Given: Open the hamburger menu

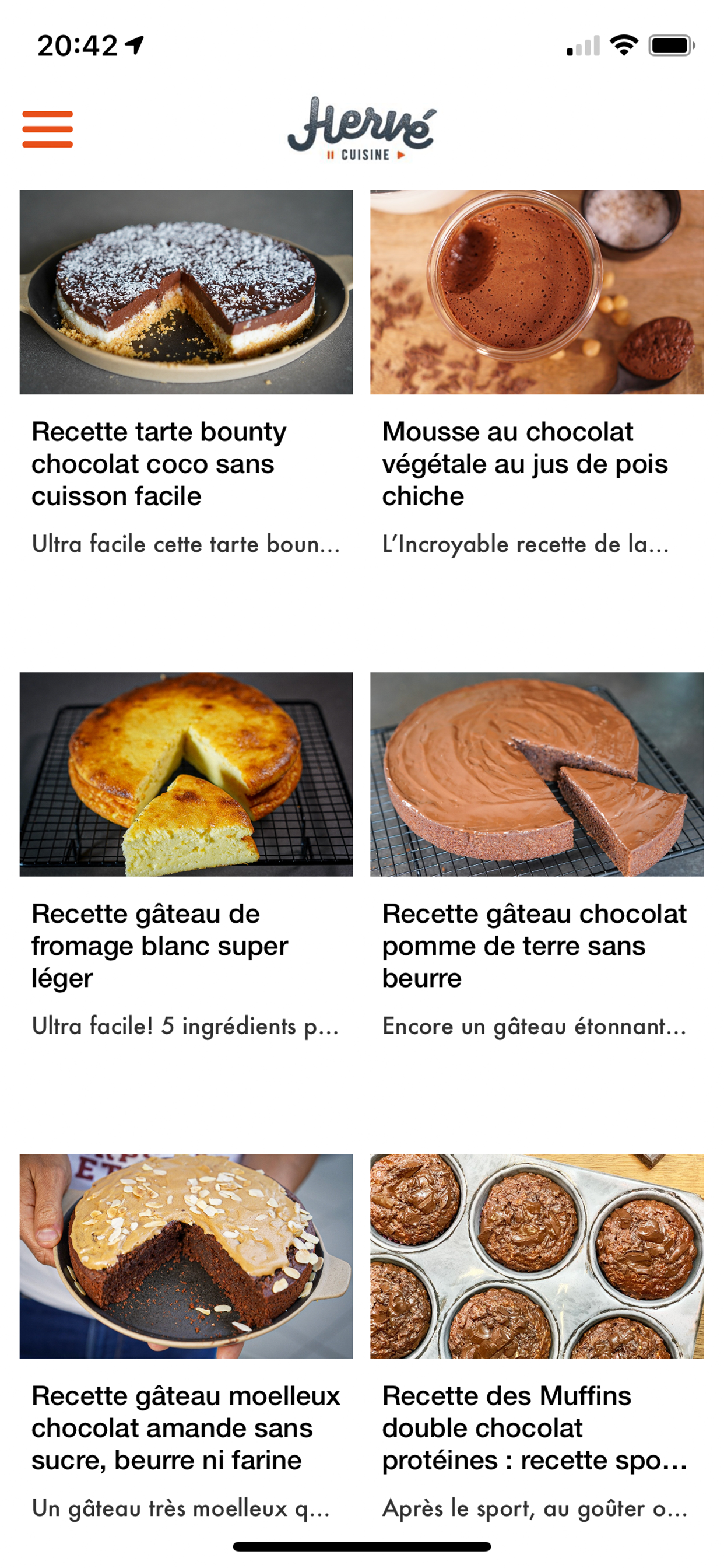Looking at the screenshot, I should click(x=47, y=129).
